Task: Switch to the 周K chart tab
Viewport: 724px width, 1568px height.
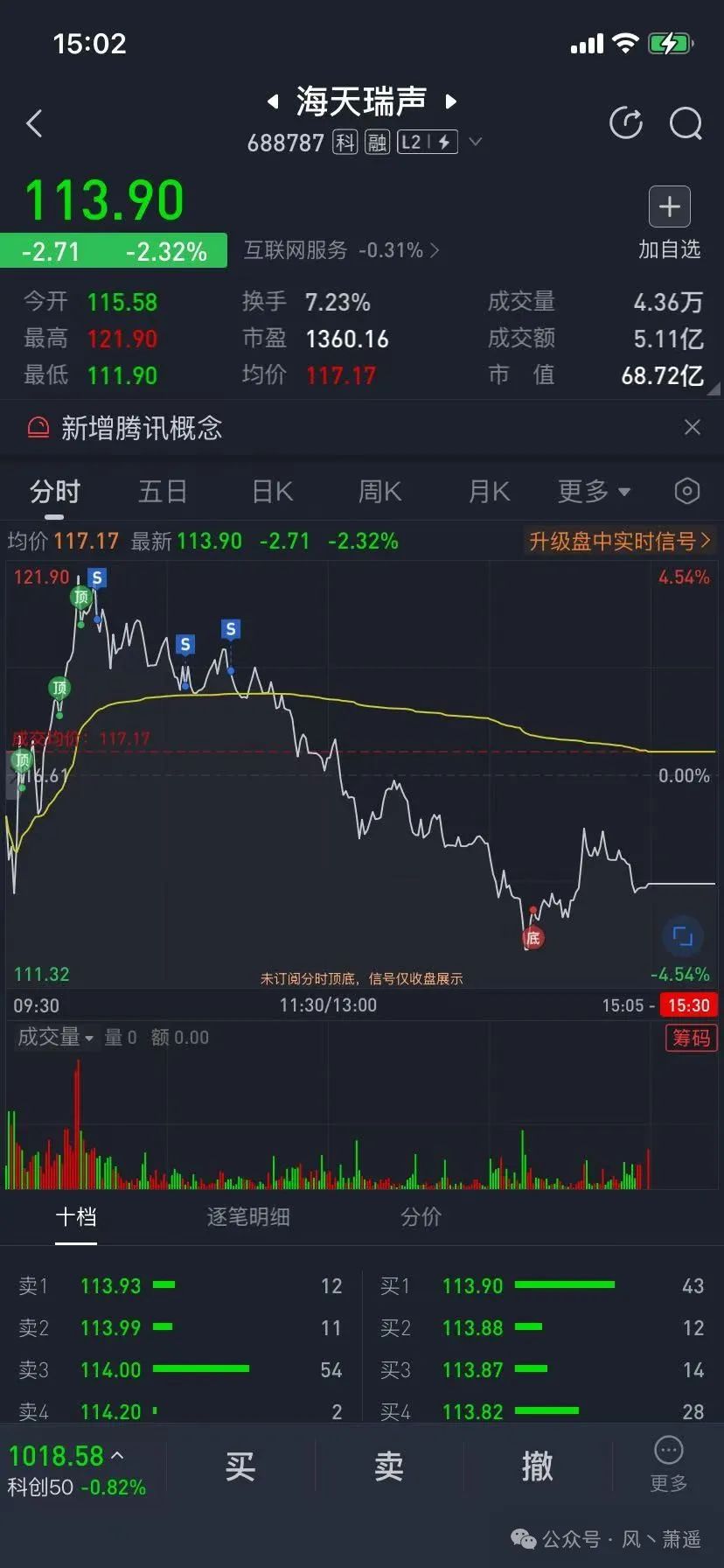Action: [x=379, y=492]
